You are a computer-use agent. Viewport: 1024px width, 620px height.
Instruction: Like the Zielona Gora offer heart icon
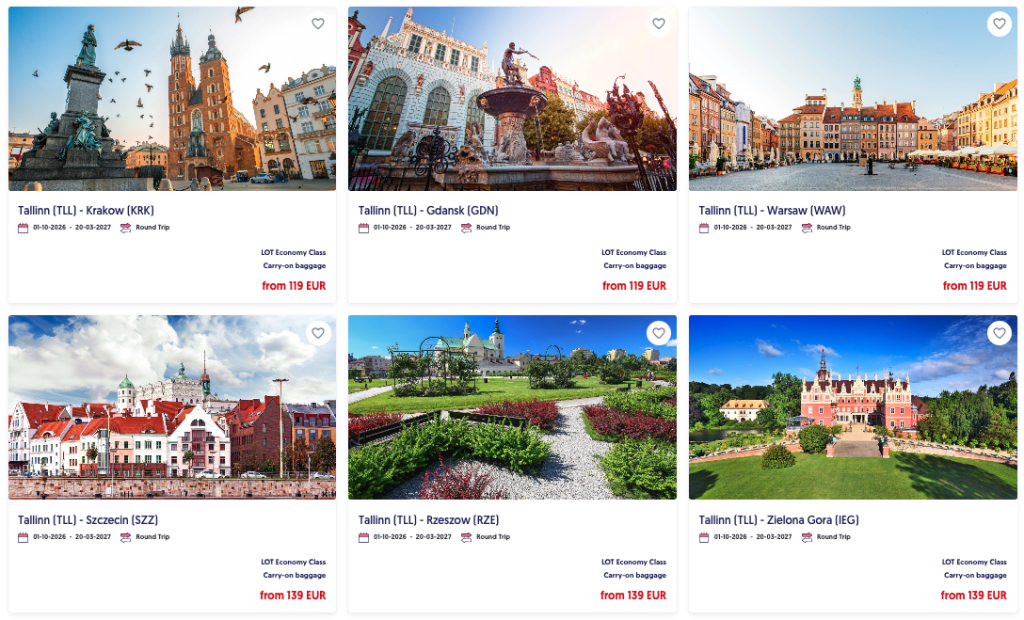point(999,333)
